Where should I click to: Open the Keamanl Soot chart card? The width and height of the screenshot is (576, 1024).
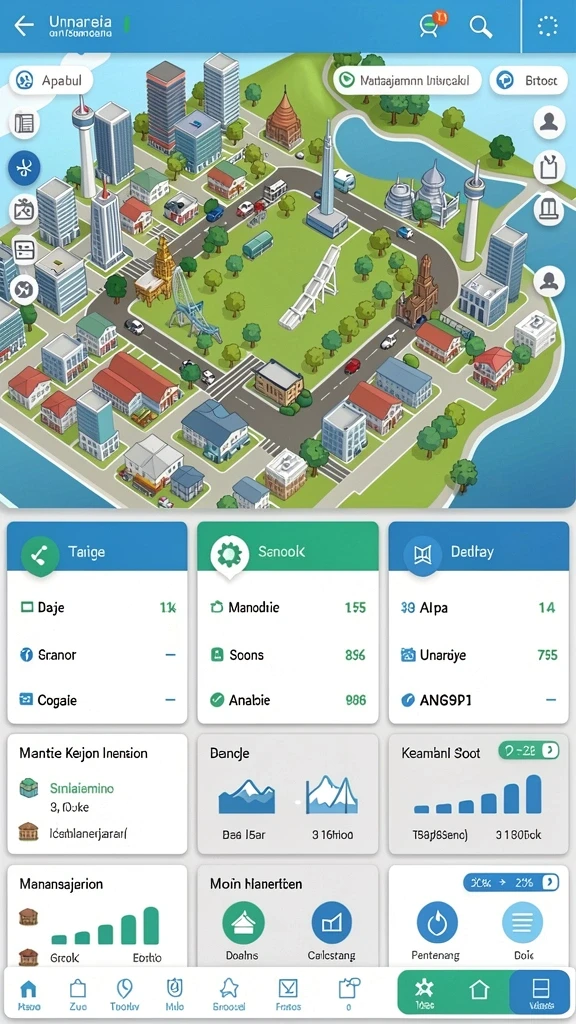tap(479, 794)
